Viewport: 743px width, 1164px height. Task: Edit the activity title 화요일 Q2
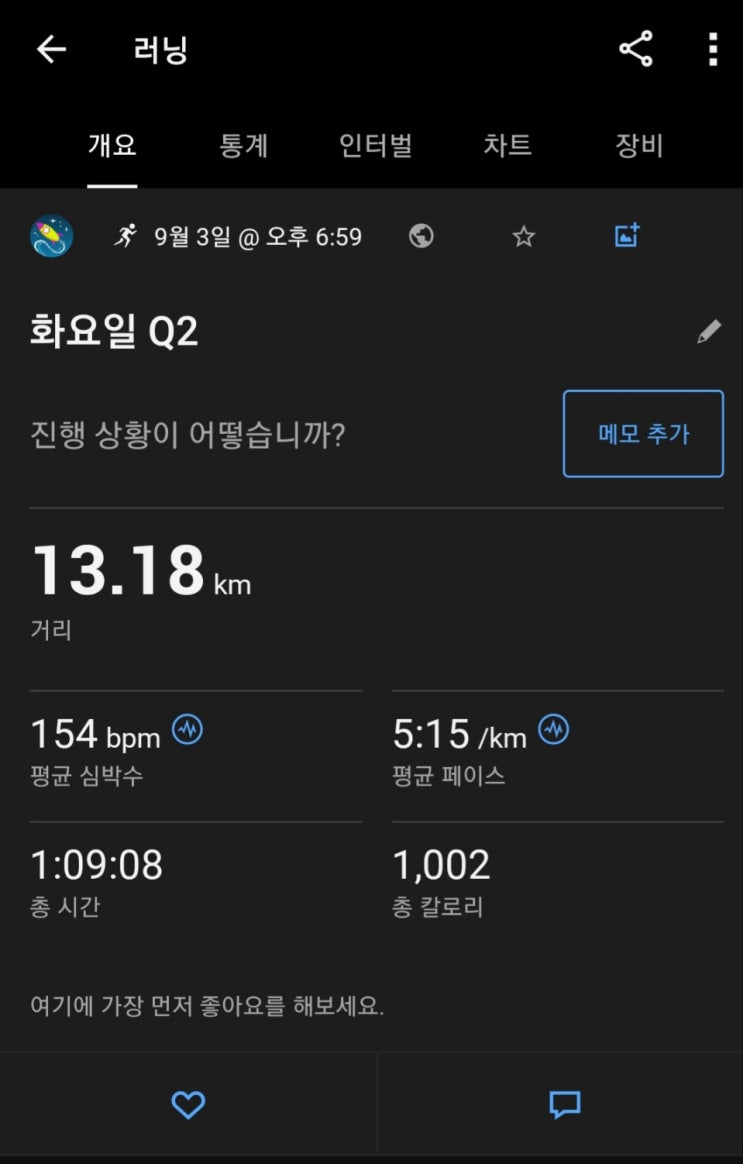tap(708, 332)
